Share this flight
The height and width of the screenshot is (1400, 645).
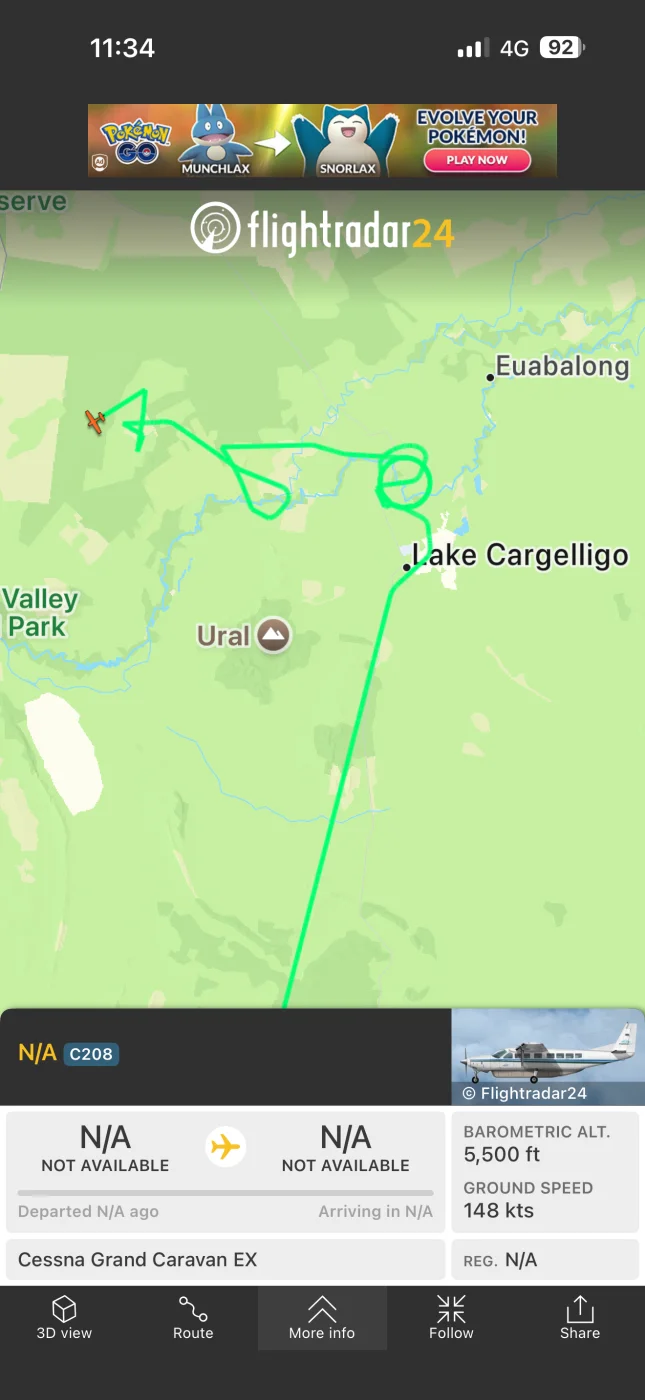(x=580, y=1317)
